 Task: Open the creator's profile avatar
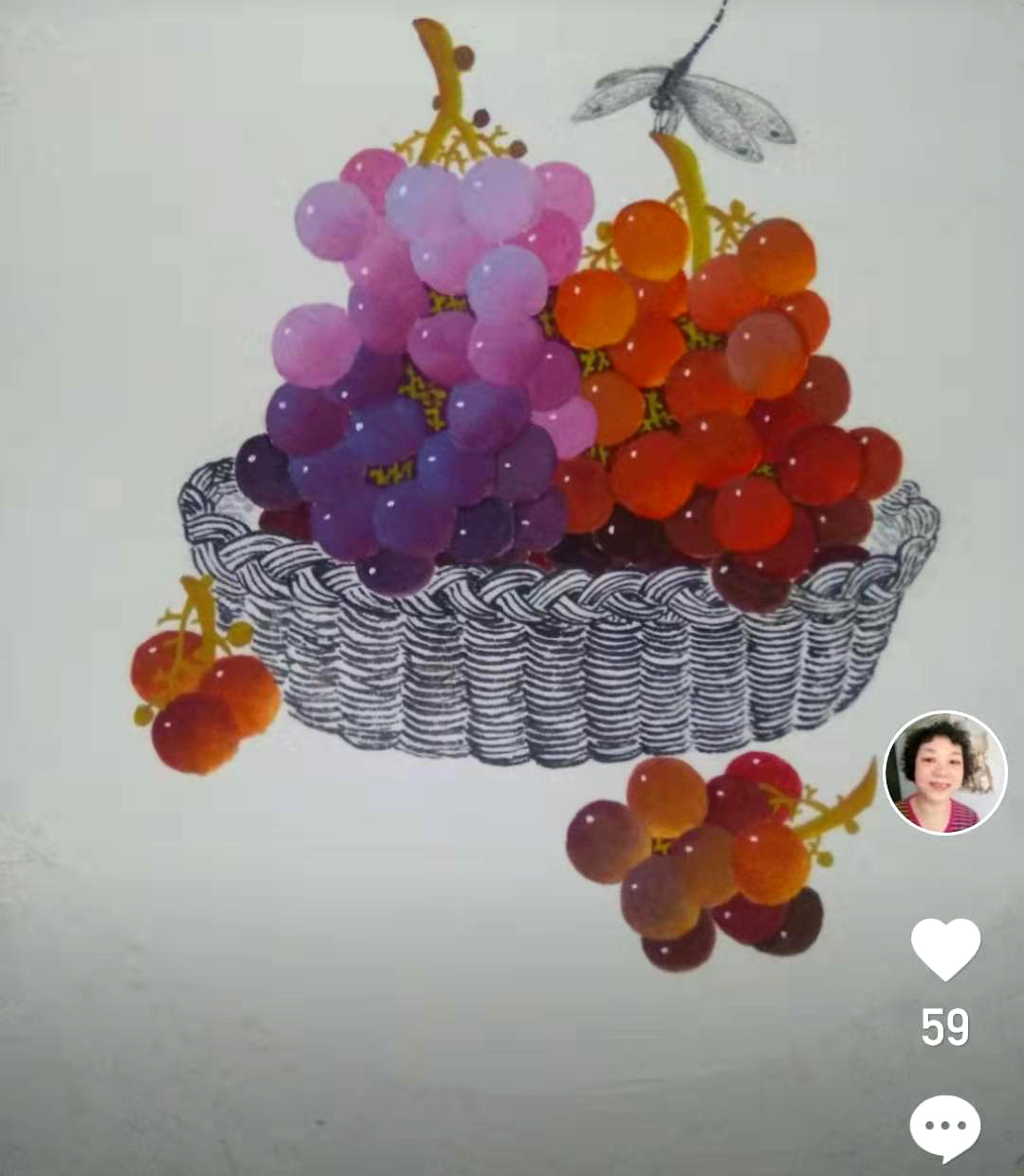pyautogui.click(x=944, y=772)
